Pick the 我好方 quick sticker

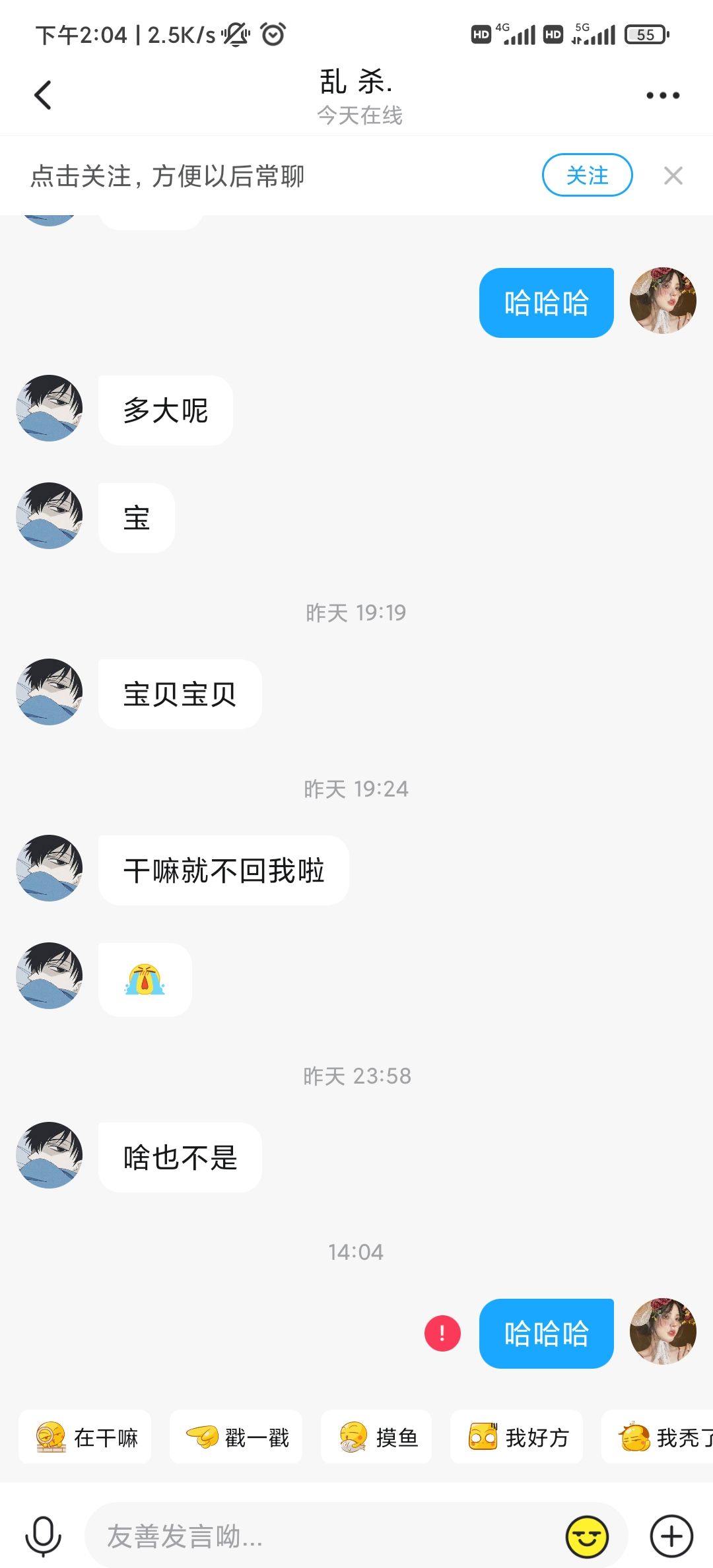(x=517, y=1437)
